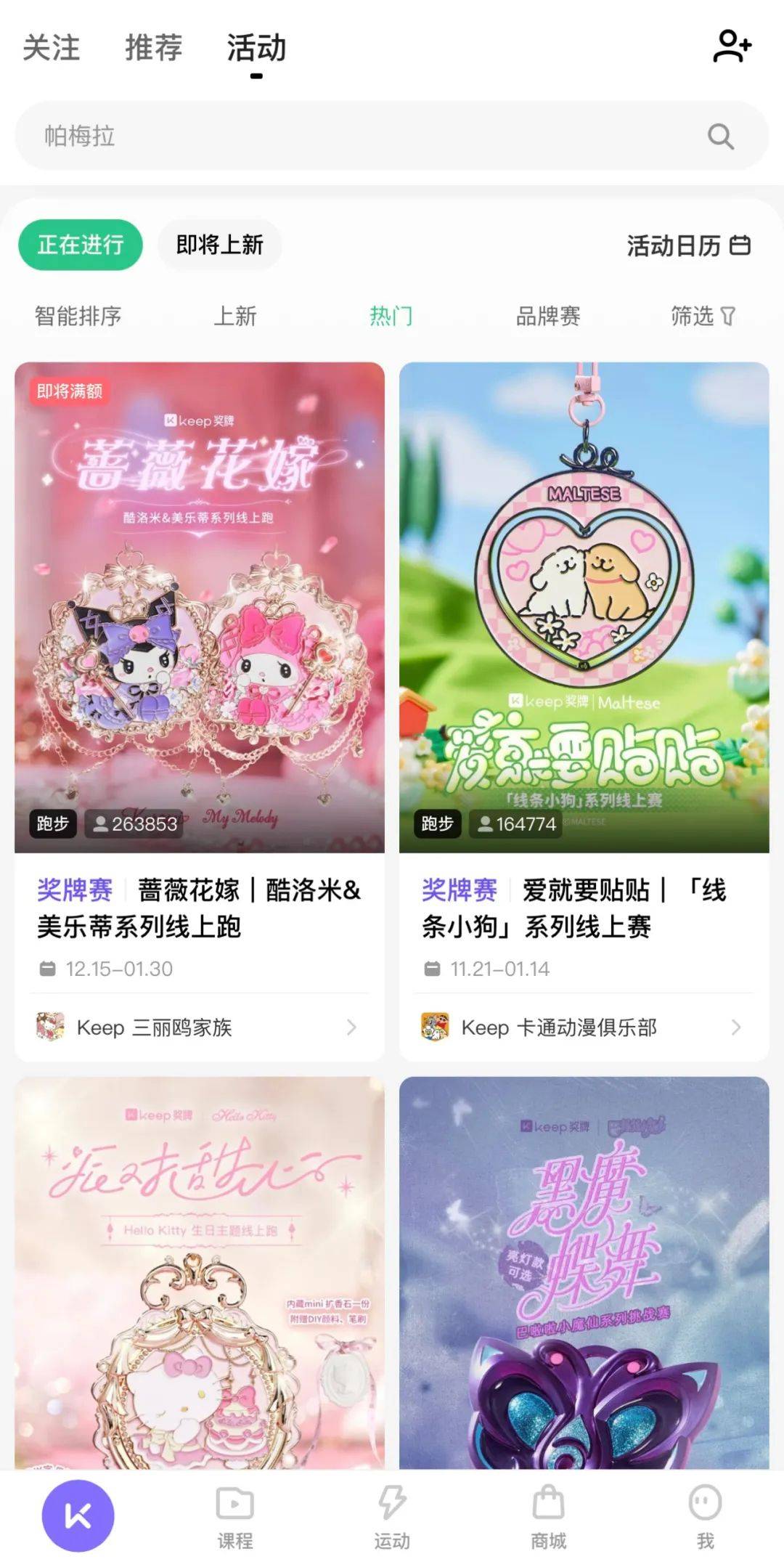Image resolution: width=784 pixels, height=1567 pixels.
Task: Switch to the 推荐 tab
Action: click(153, 48)
